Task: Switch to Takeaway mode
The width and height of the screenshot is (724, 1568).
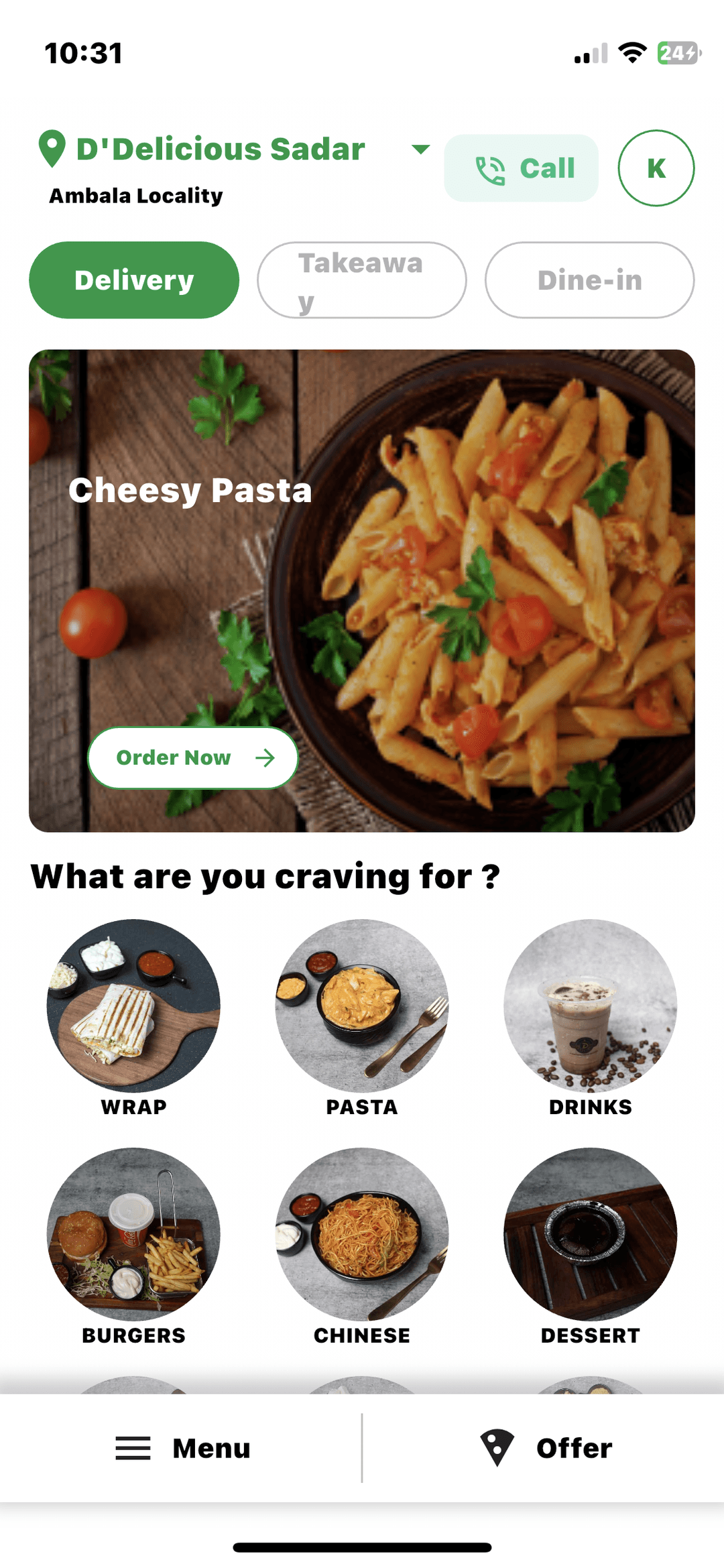Action: [361, 280]
